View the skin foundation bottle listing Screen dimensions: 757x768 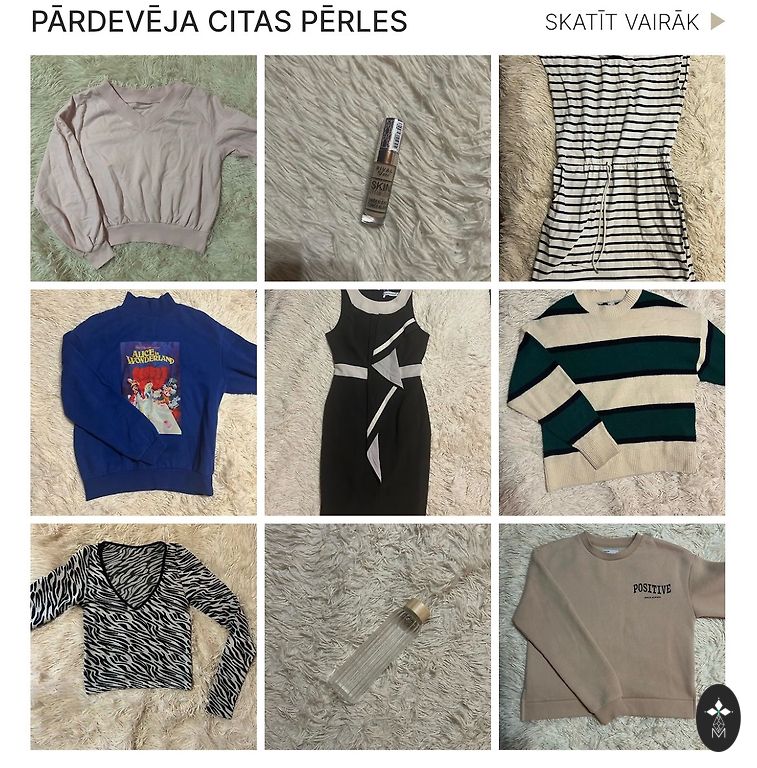[x=377, y=168]
